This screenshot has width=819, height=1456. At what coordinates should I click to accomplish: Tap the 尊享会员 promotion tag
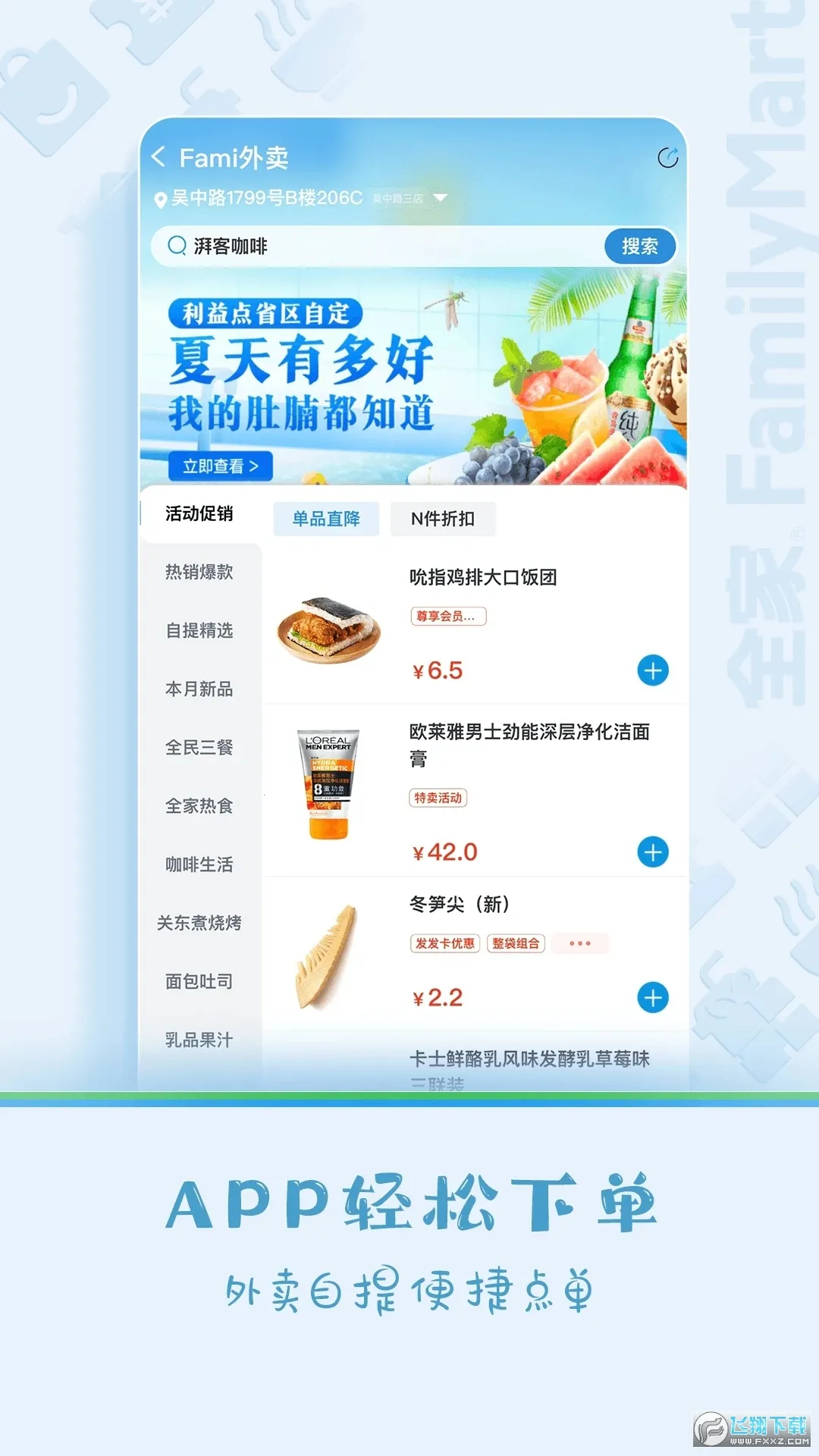click(x=448, y=617)
